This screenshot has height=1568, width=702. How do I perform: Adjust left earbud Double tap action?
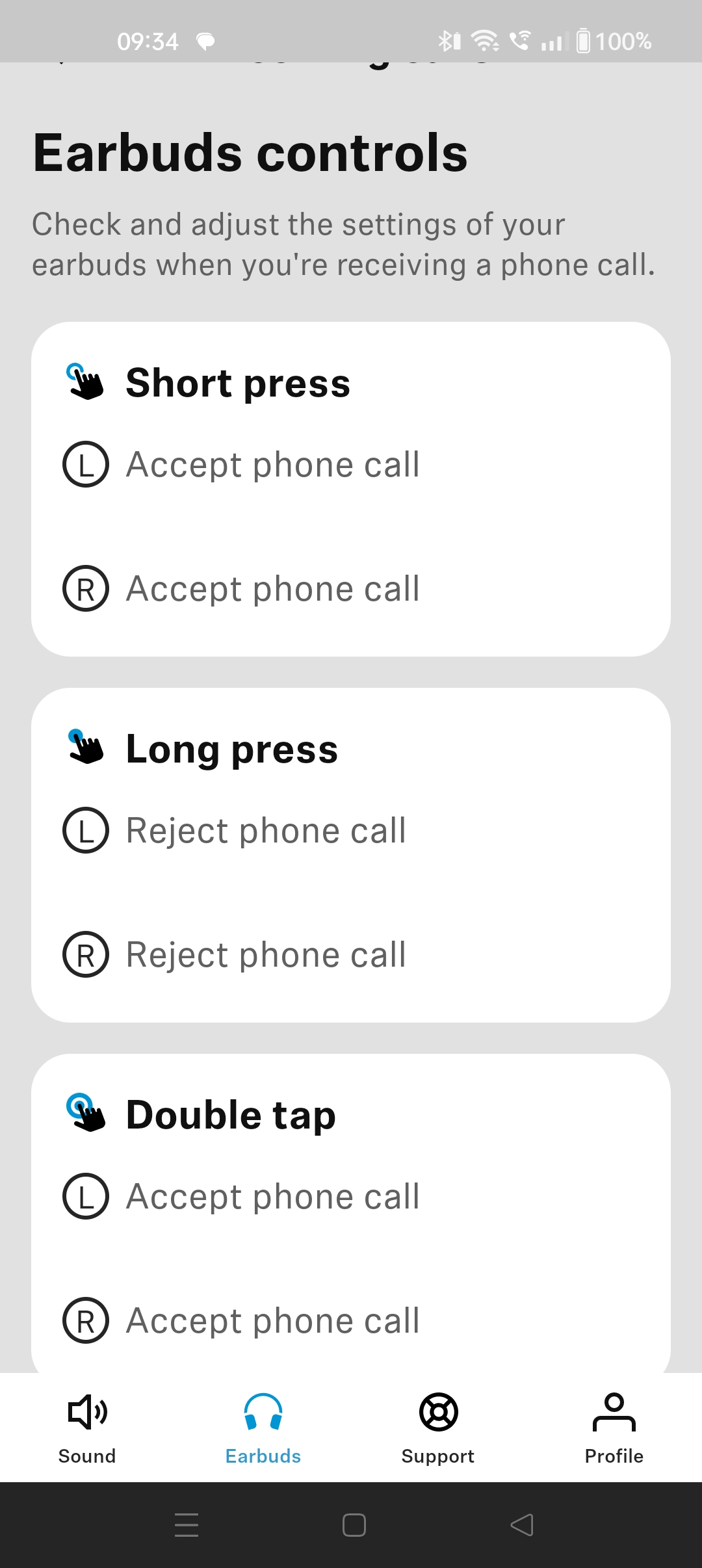(x=273, y=1197)
